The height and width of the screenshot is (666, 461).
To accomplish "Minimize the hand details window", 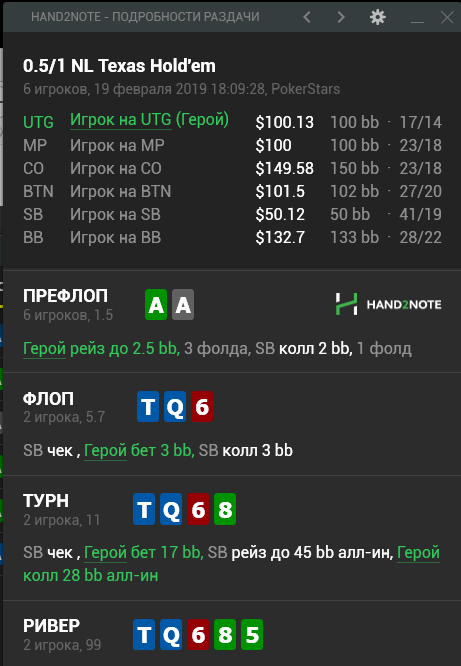I will (x=417, y=17).
